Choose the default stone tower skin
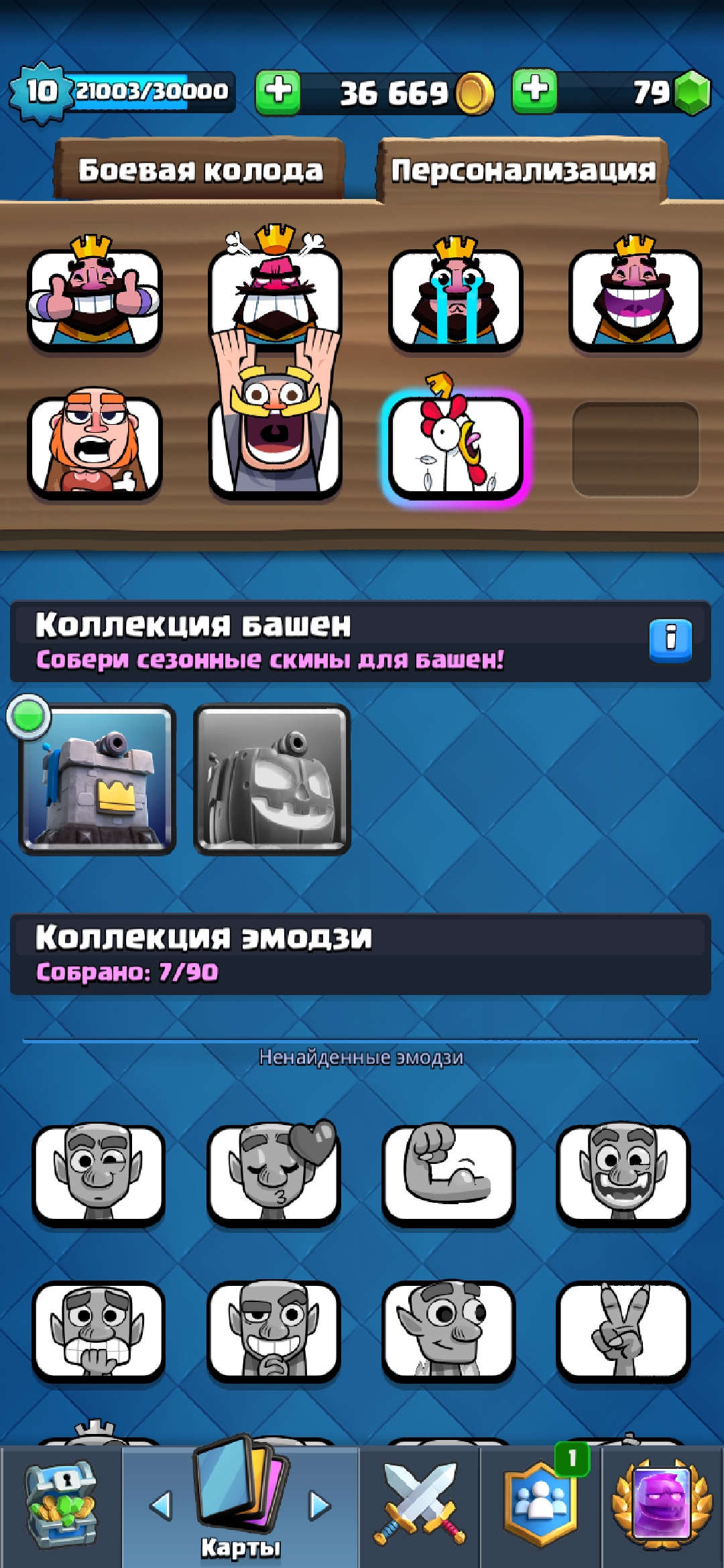The image size is (724, 1568). pos(98,779)
